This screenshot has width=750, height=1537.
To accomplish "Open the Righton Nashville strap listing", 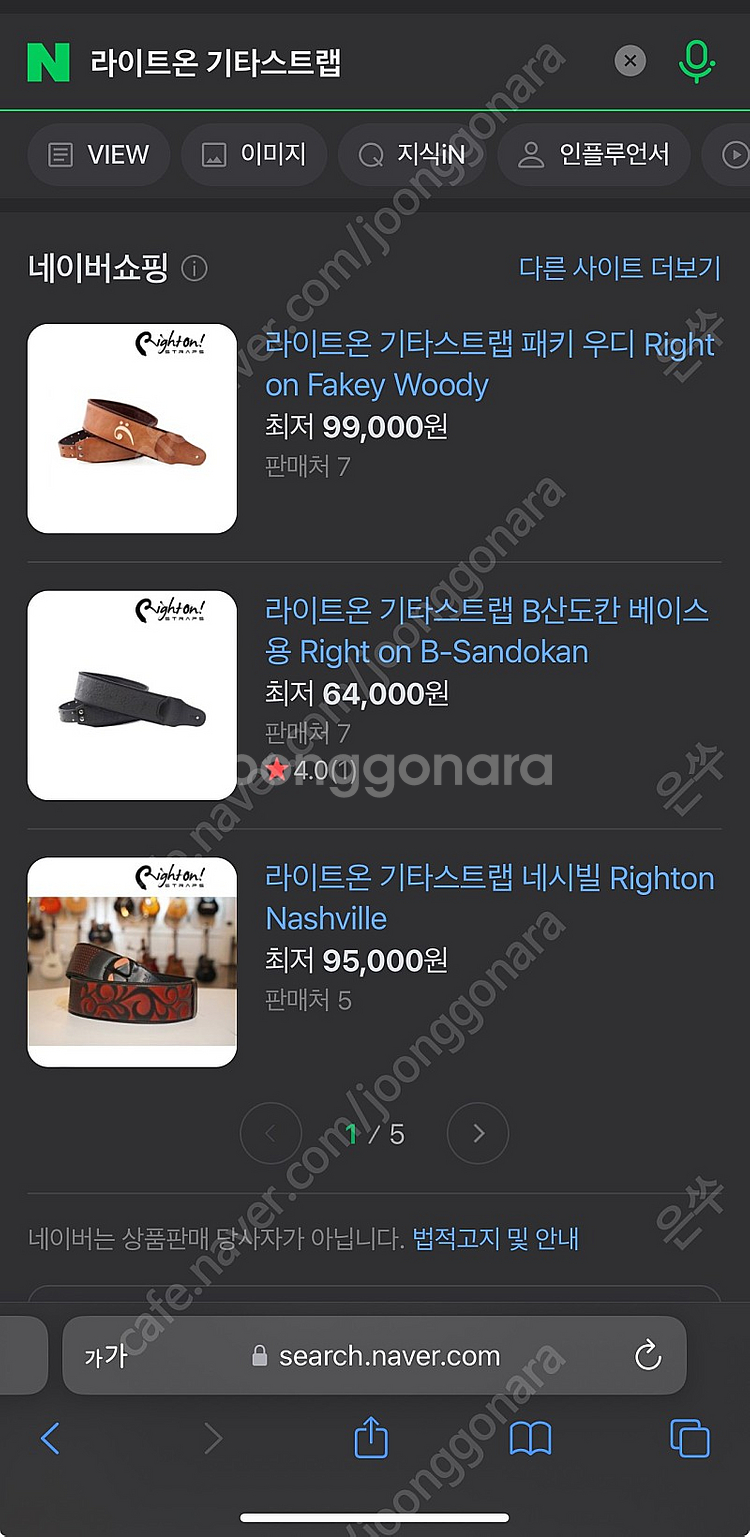I will click(489, 898).
